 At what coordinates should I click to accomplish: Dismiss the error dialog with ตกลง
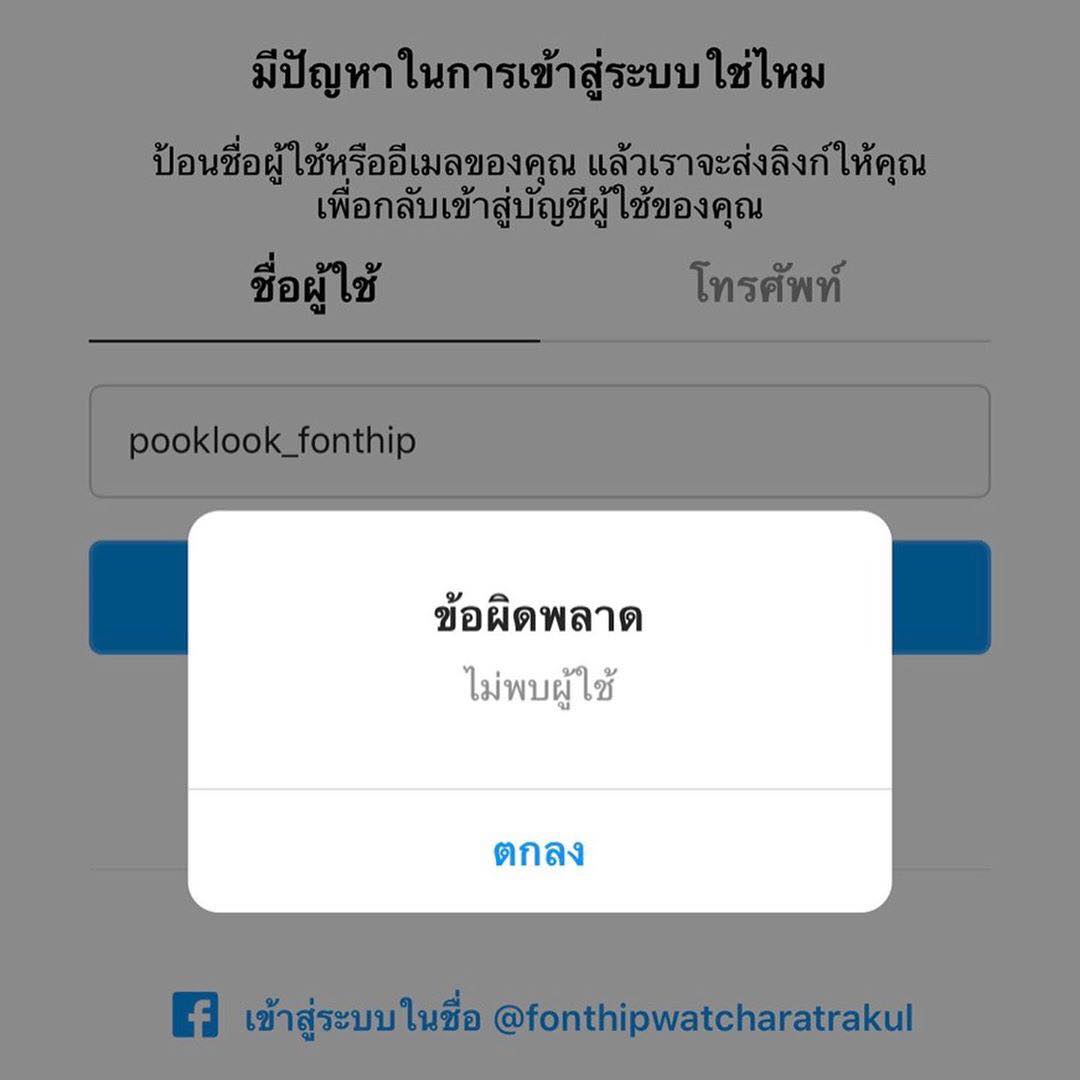click(x=539, y=852)
